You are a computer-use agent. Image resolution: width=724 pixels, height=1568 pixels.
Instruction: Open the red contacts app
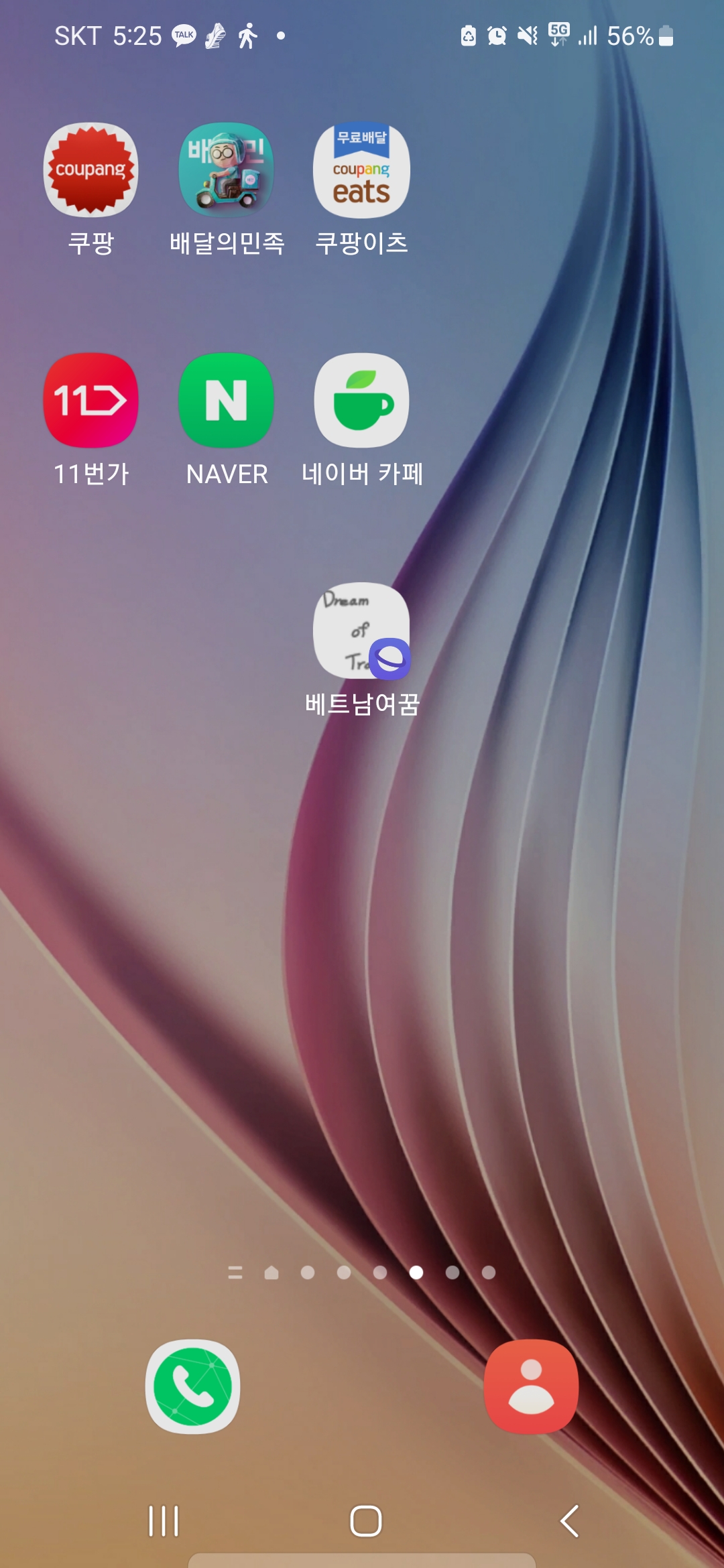pos(531,1386)
